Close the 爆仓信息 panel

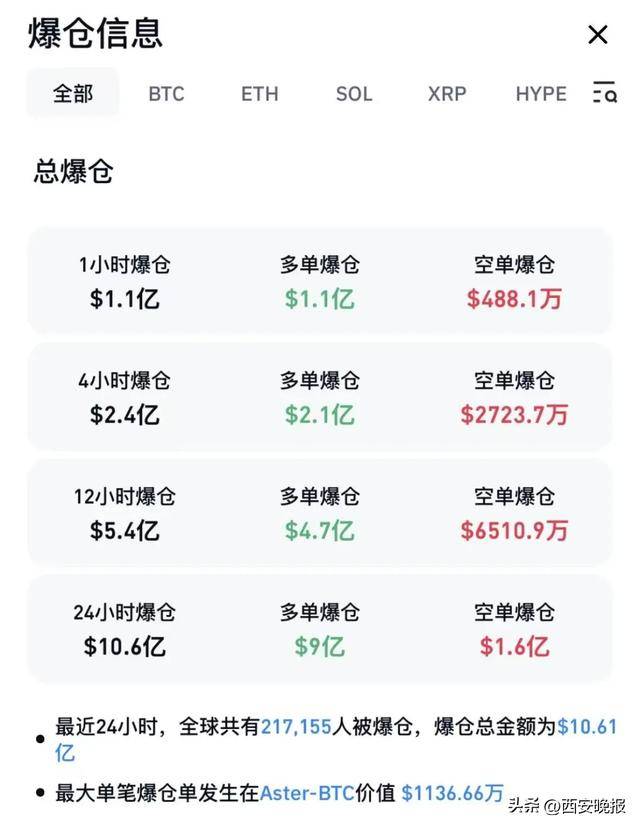tap(598, 36)
